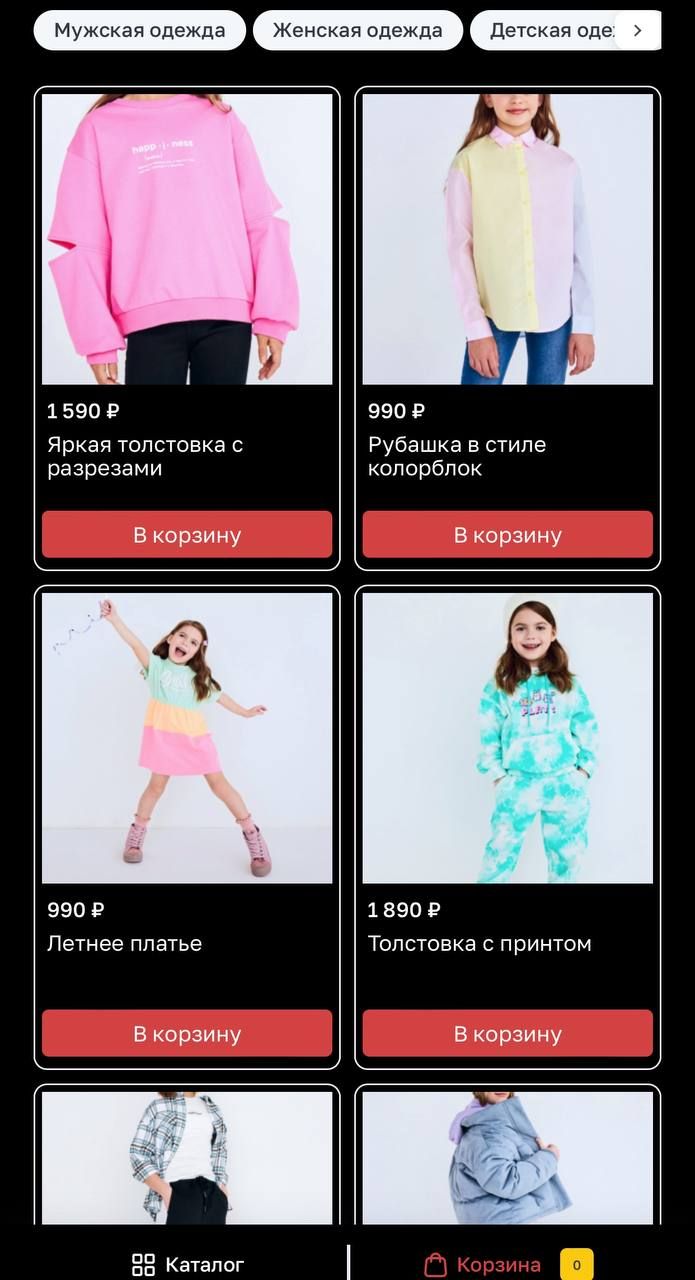Tap the arrow to show more categories
The image size is (695, 1280).
point(638,30)
